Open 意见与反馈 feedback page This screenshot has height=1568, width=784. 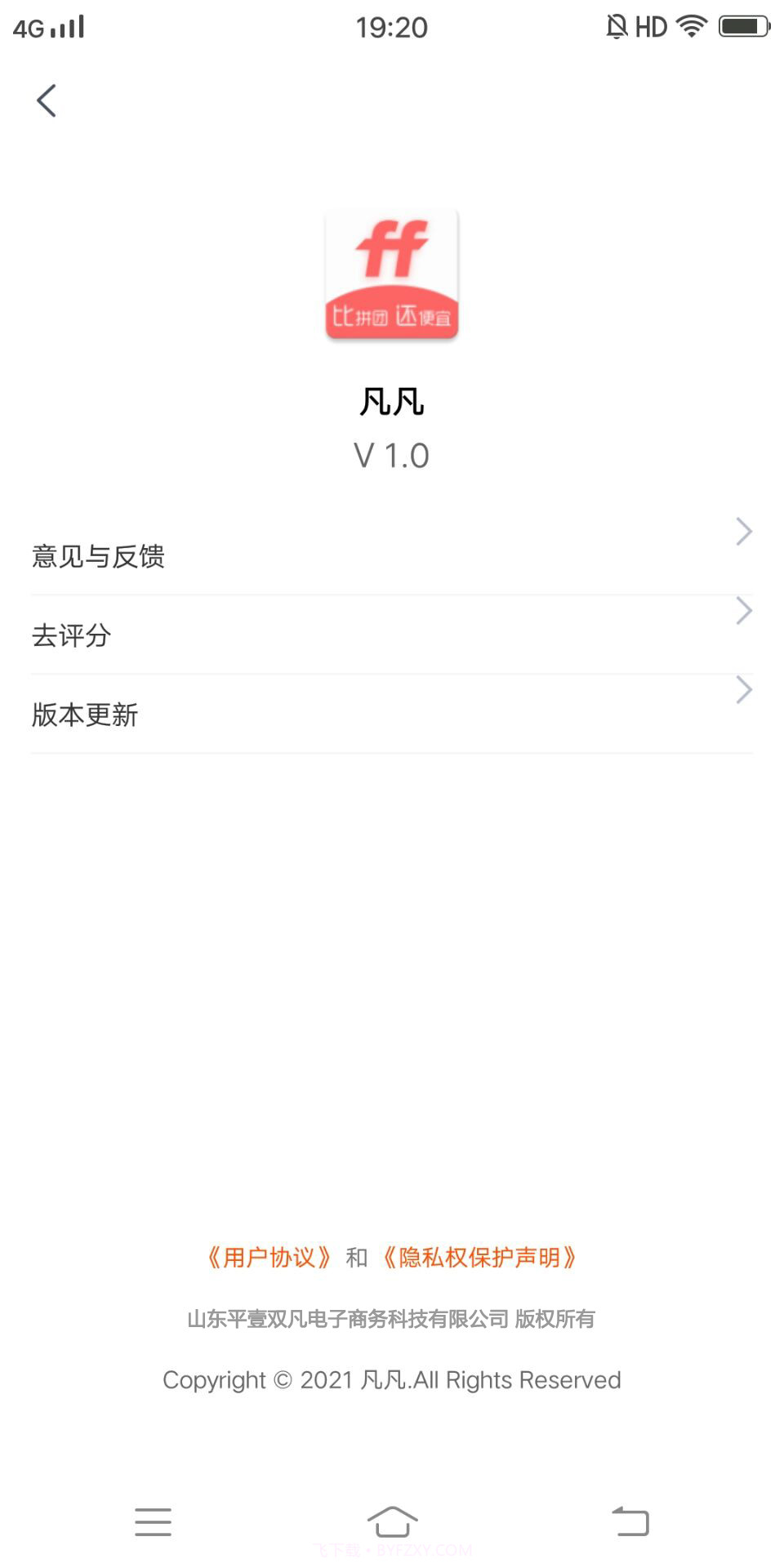98,555
